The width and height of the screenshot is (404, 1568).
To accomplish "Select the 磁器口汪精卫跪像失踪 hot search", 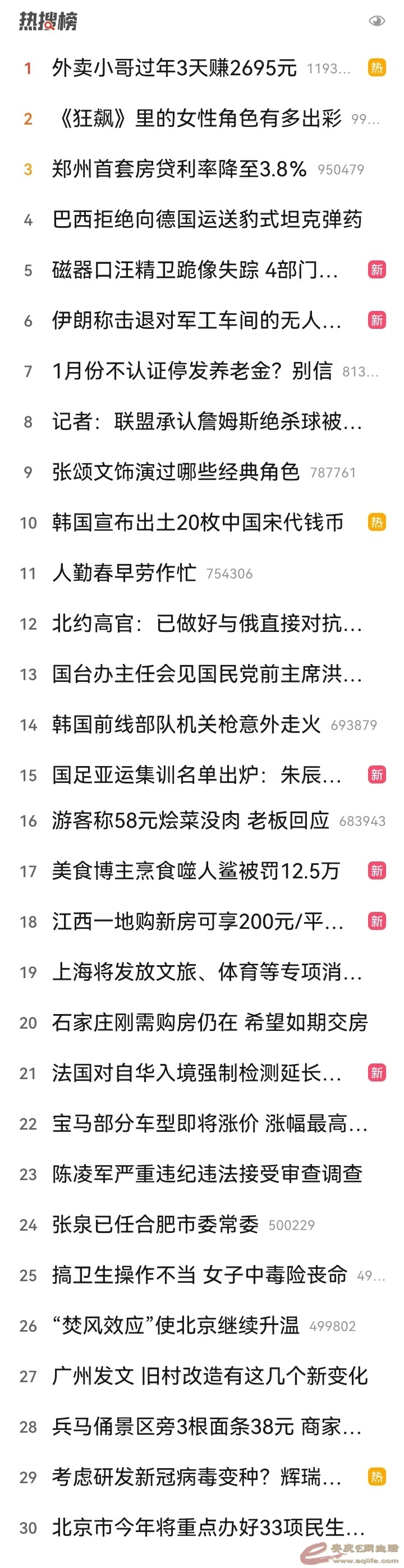I will click(195, 269).
